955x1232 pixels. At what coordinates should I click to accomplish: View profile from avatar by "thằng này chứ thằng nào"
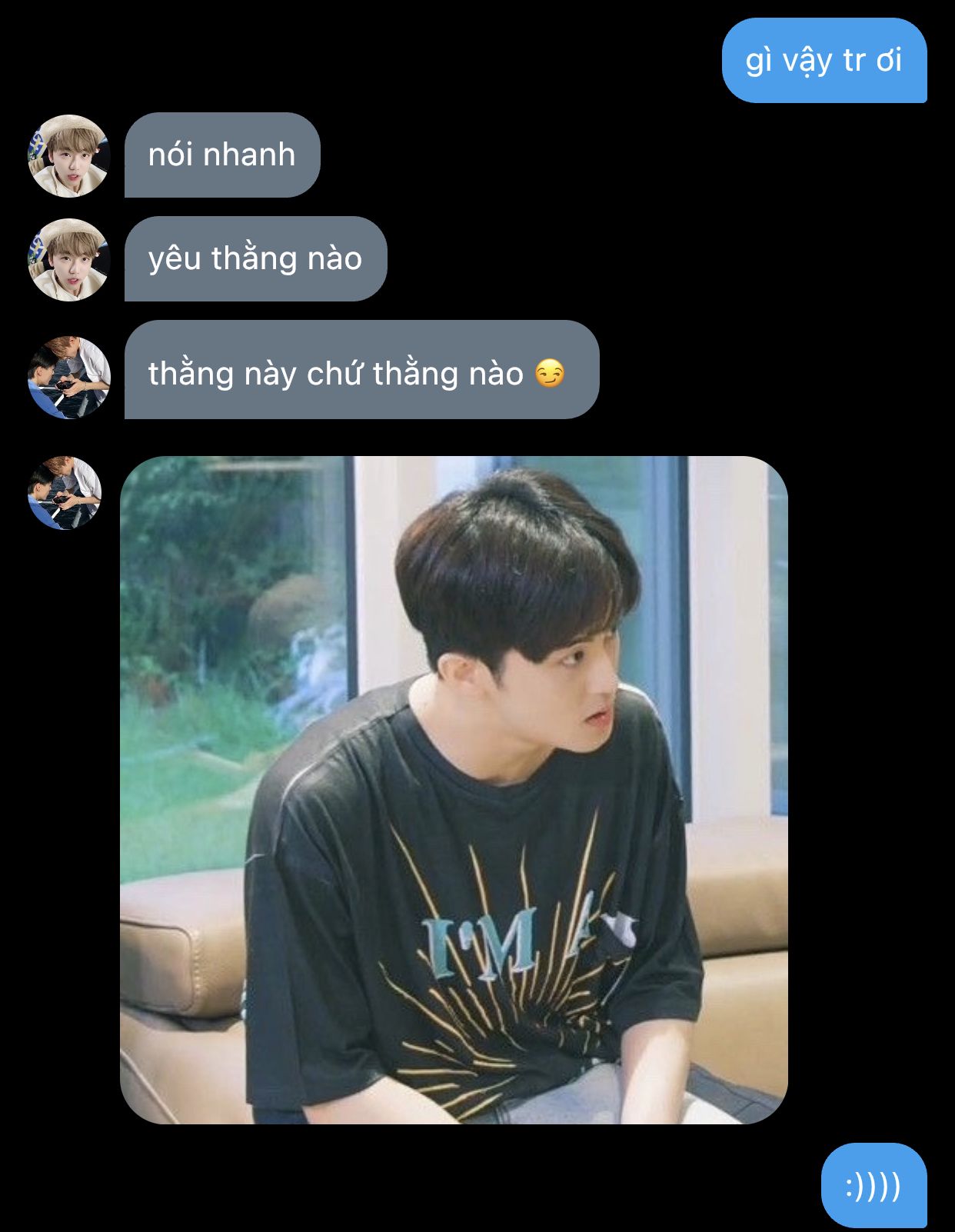(x=69, y=377)
